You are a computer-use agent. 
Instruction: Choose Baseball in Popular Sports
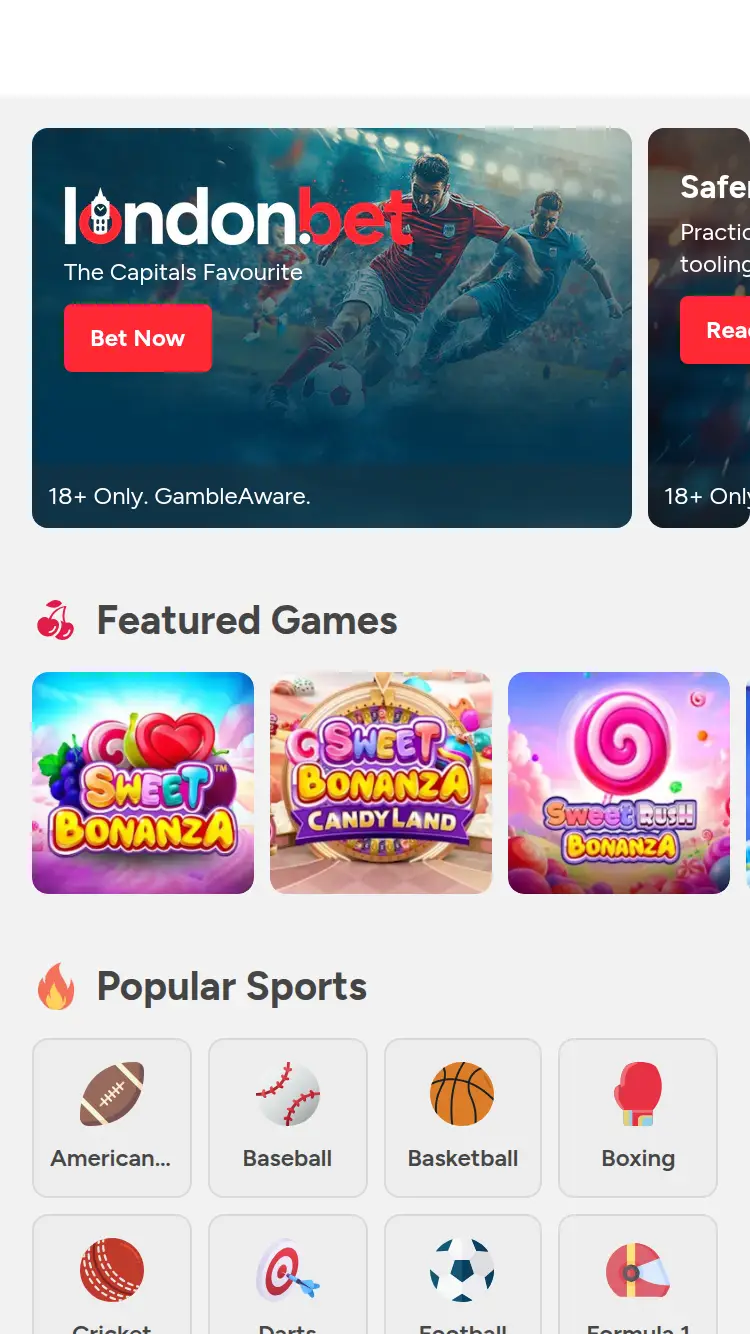click(288, 1117)
